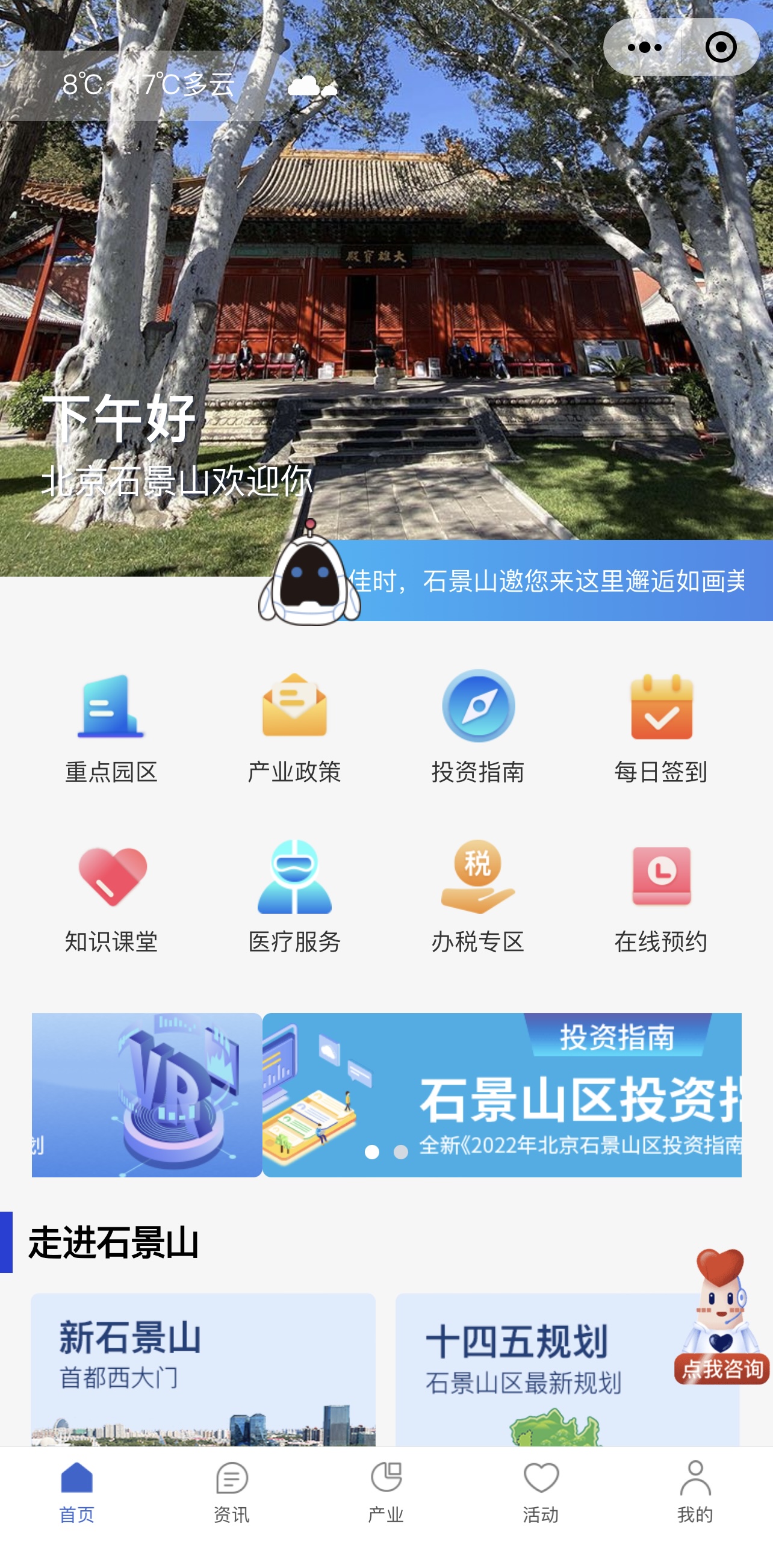The height and width of the screenshot is (1568, 773).
Task: Close the mini program via circle button
Action: point(721,48)
